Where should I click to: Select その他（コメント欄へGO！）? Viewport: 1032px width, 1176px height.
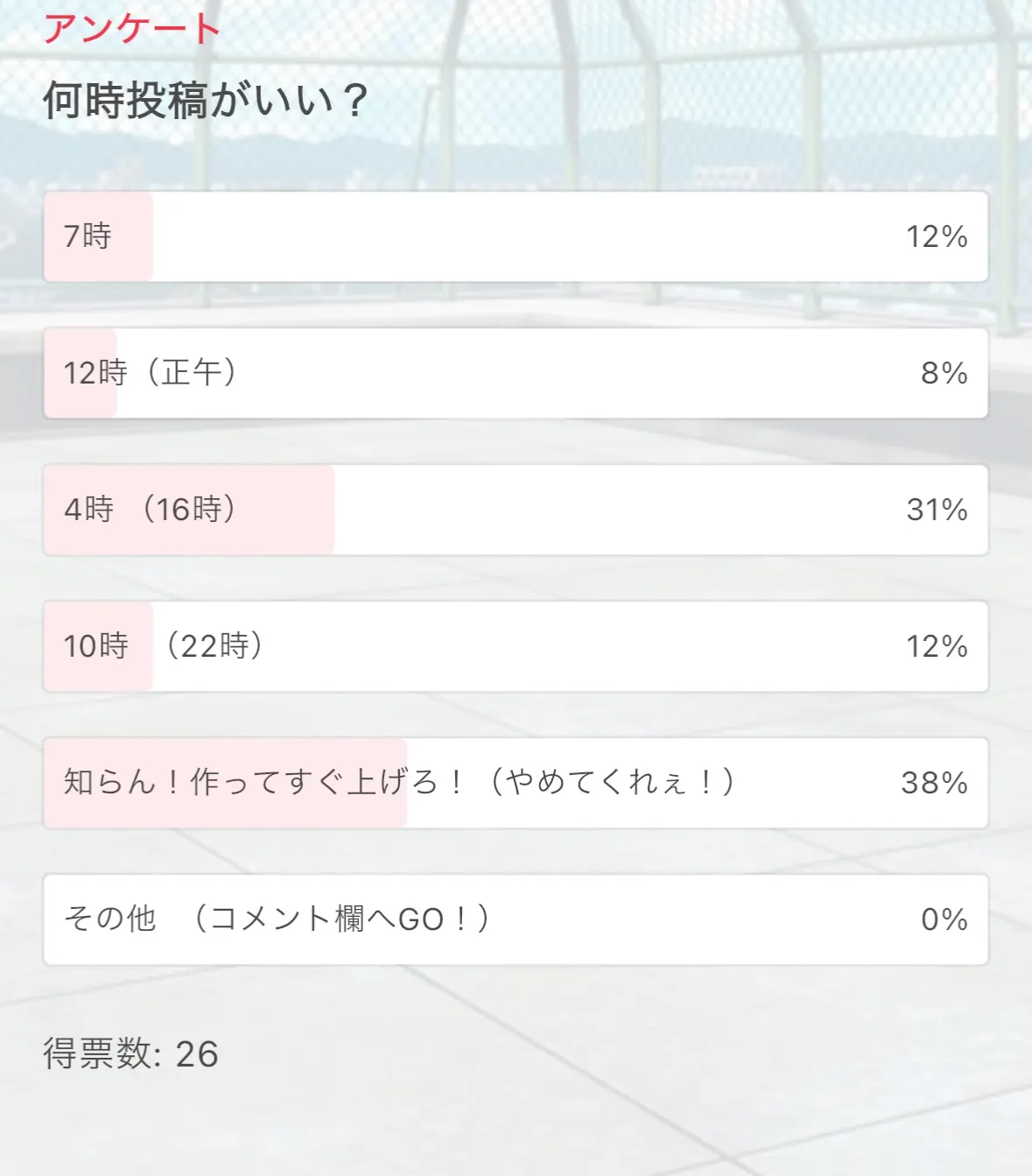point(516,919)
